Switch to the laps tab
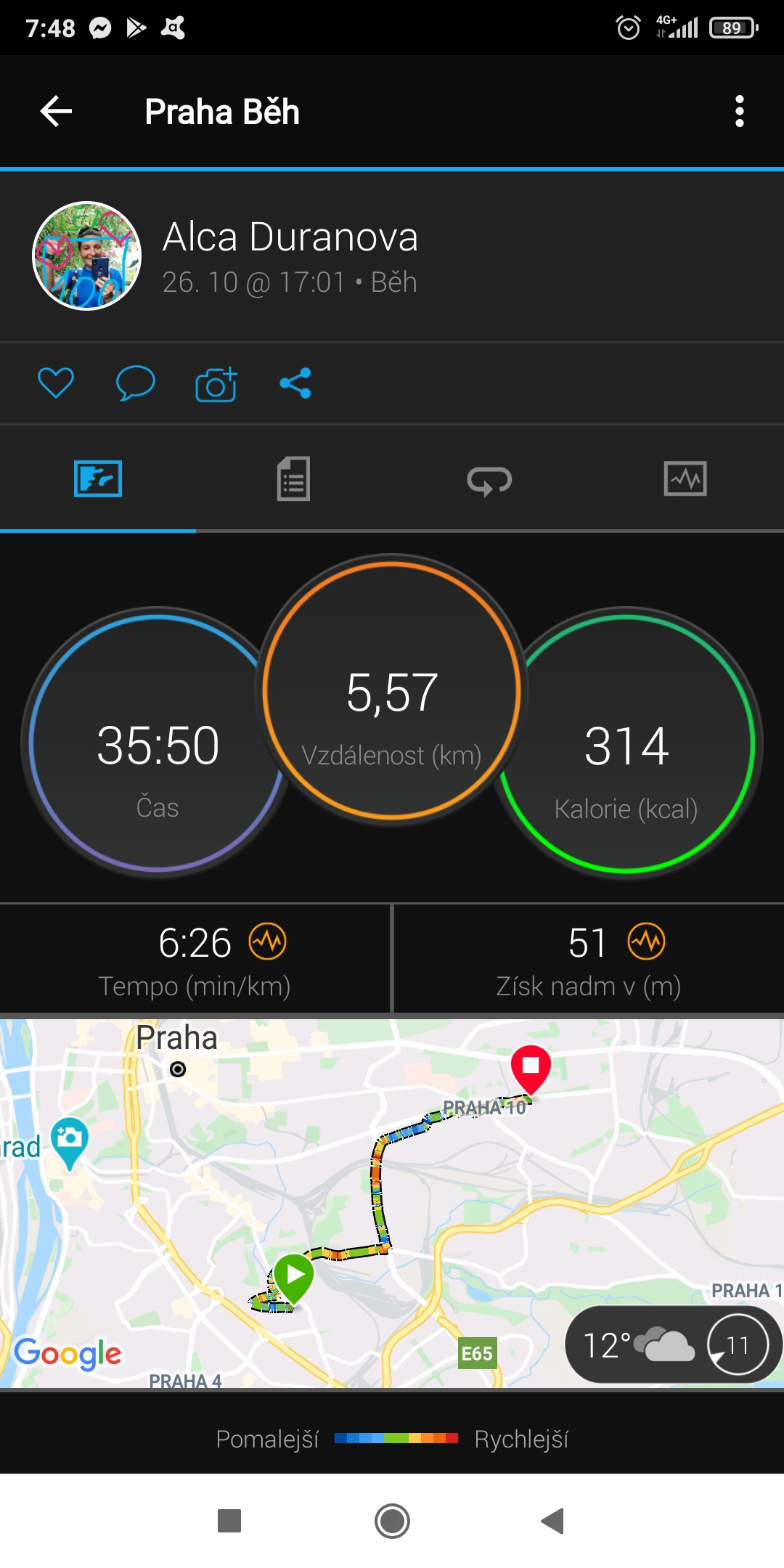 tap(489, 480)
